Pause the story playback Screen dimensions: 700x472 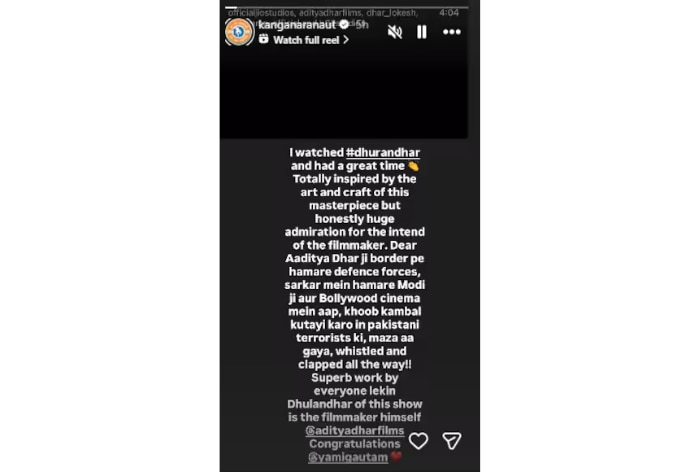coord(422,32)
